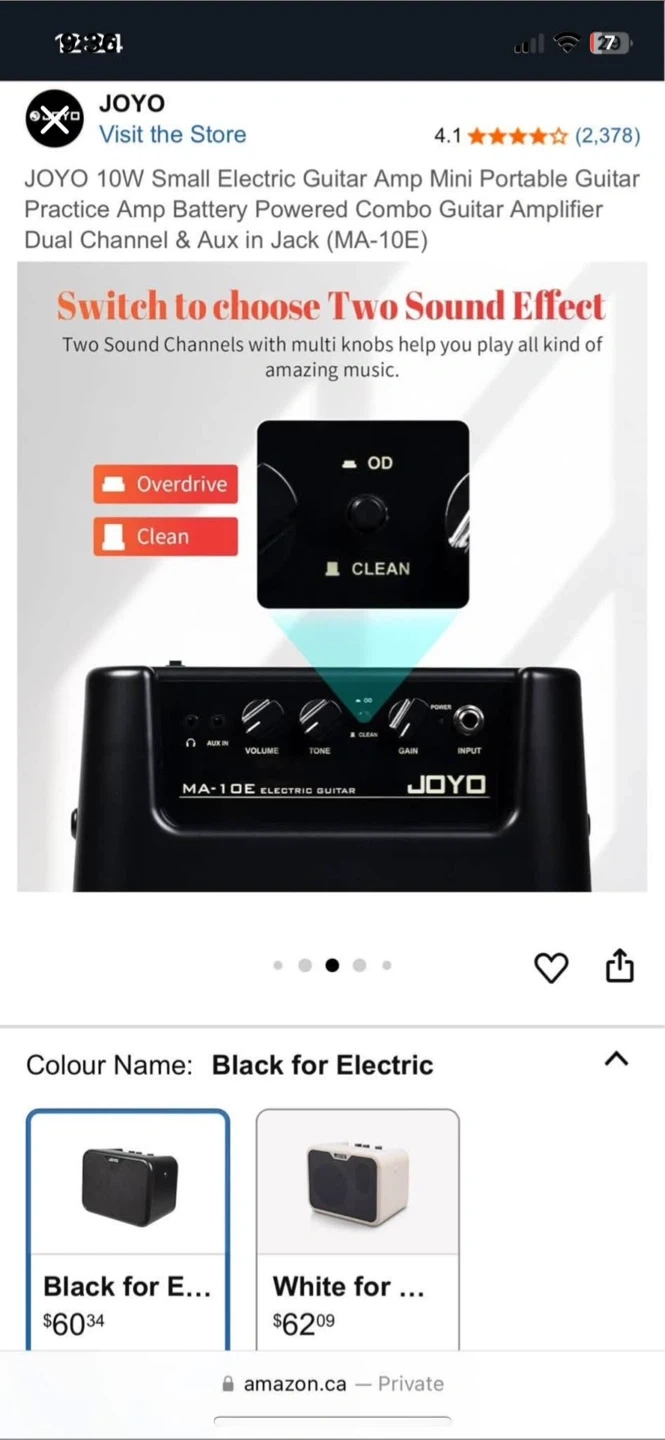Open the product image full view
This screenshot has height=1440, width=665.
click(x=332, y=576)
